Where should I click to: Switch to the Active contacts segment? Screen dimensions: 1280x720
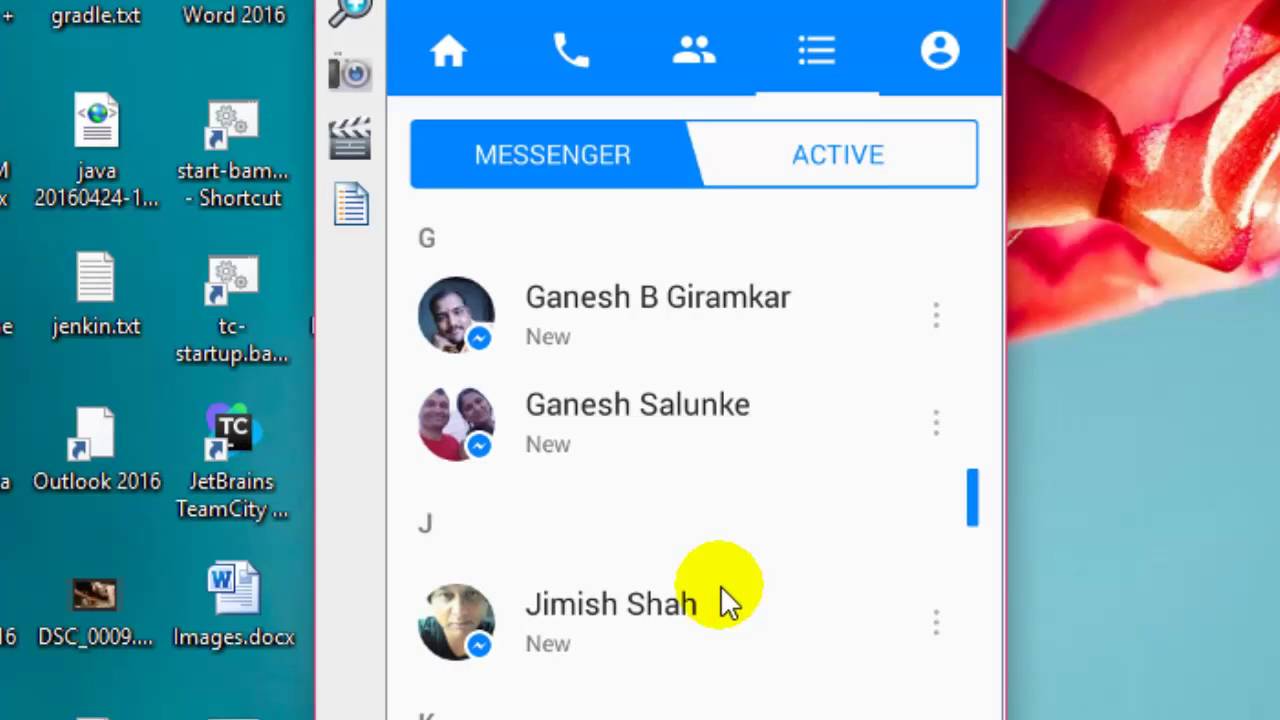click(x=838, y=155)
